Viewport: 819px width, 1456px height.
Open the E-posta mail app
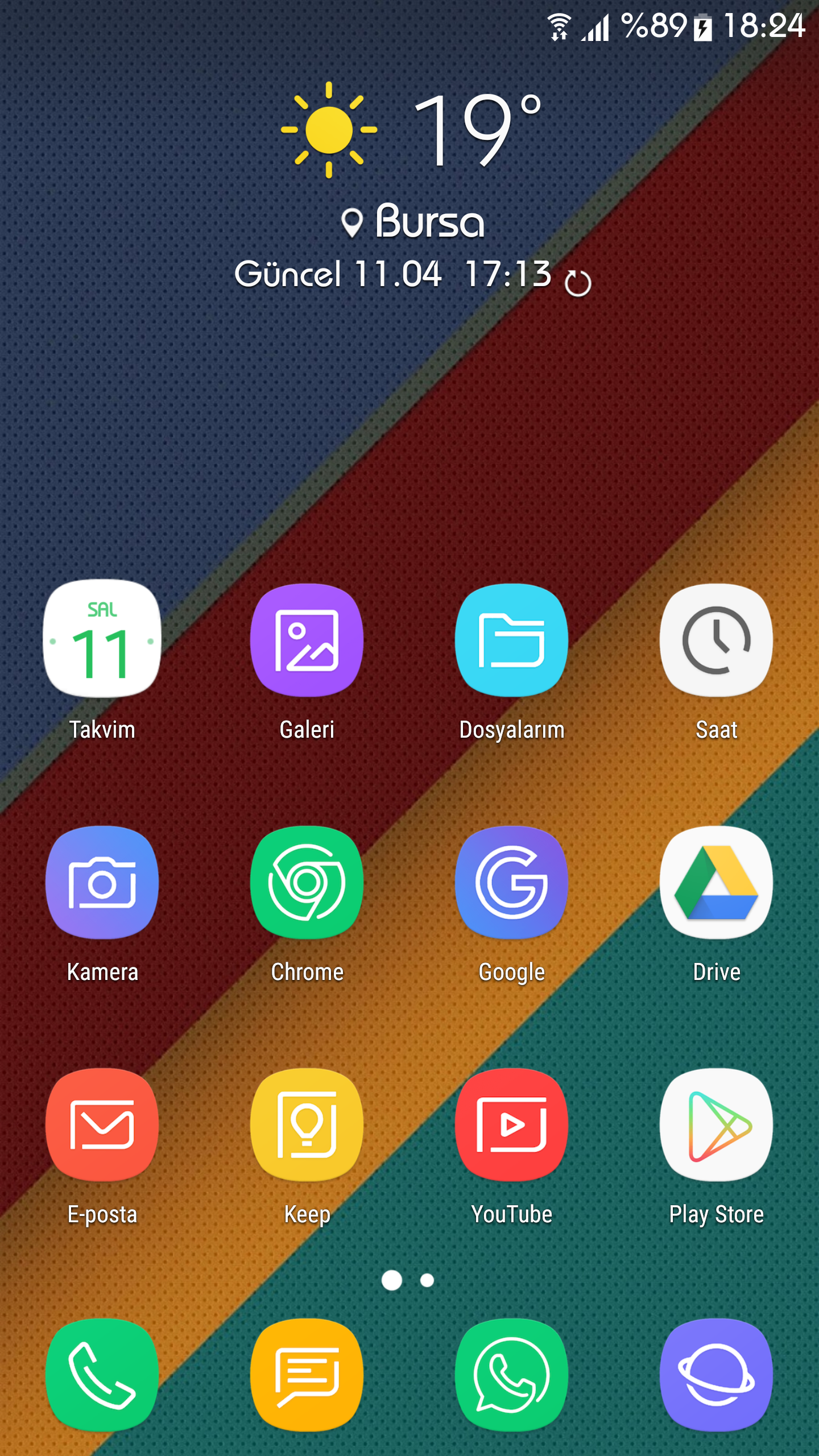pyautogui.click(x=102, y=1124)
